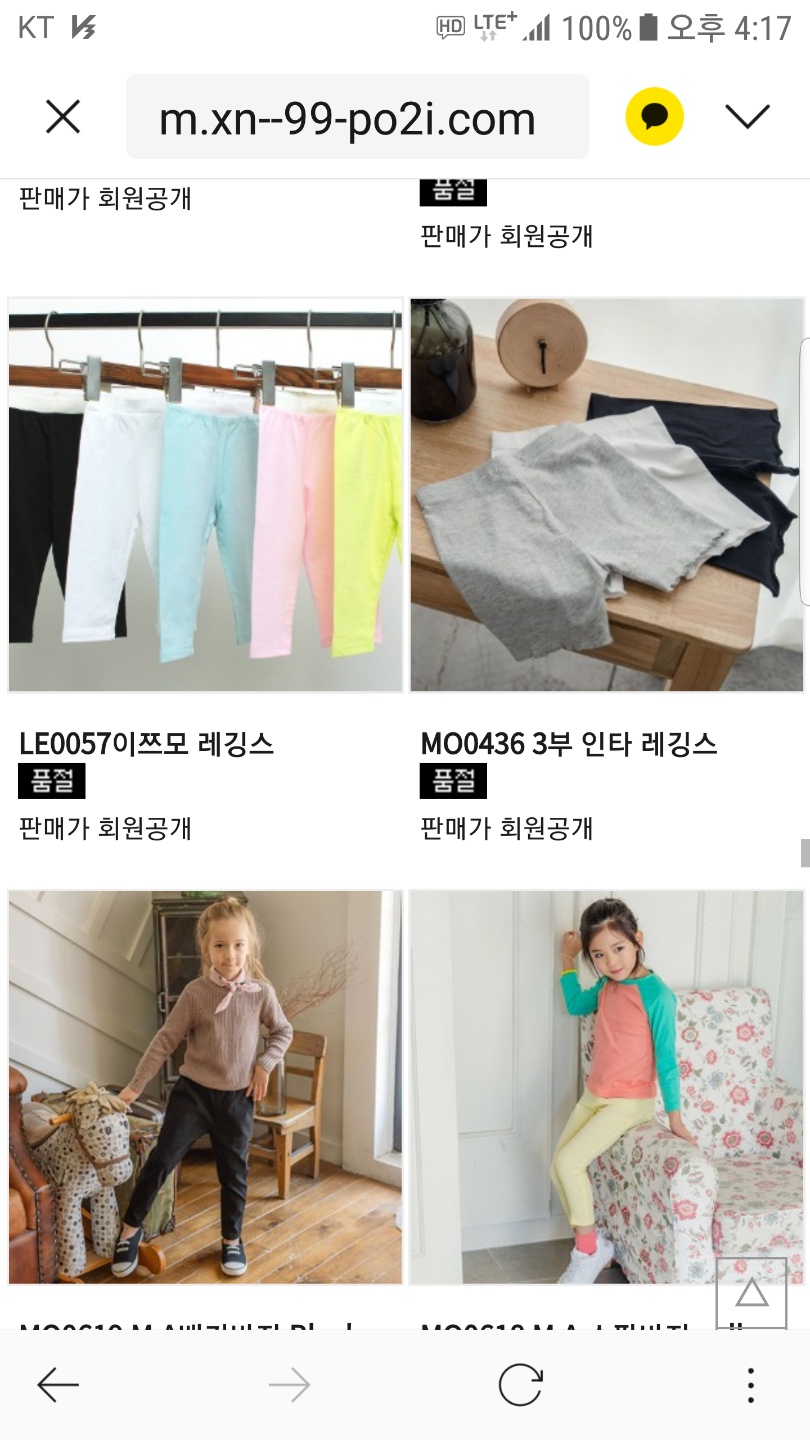Close the in-app browser
Viewport: 810px width, 1440px height.
click(x=63, y=118)
